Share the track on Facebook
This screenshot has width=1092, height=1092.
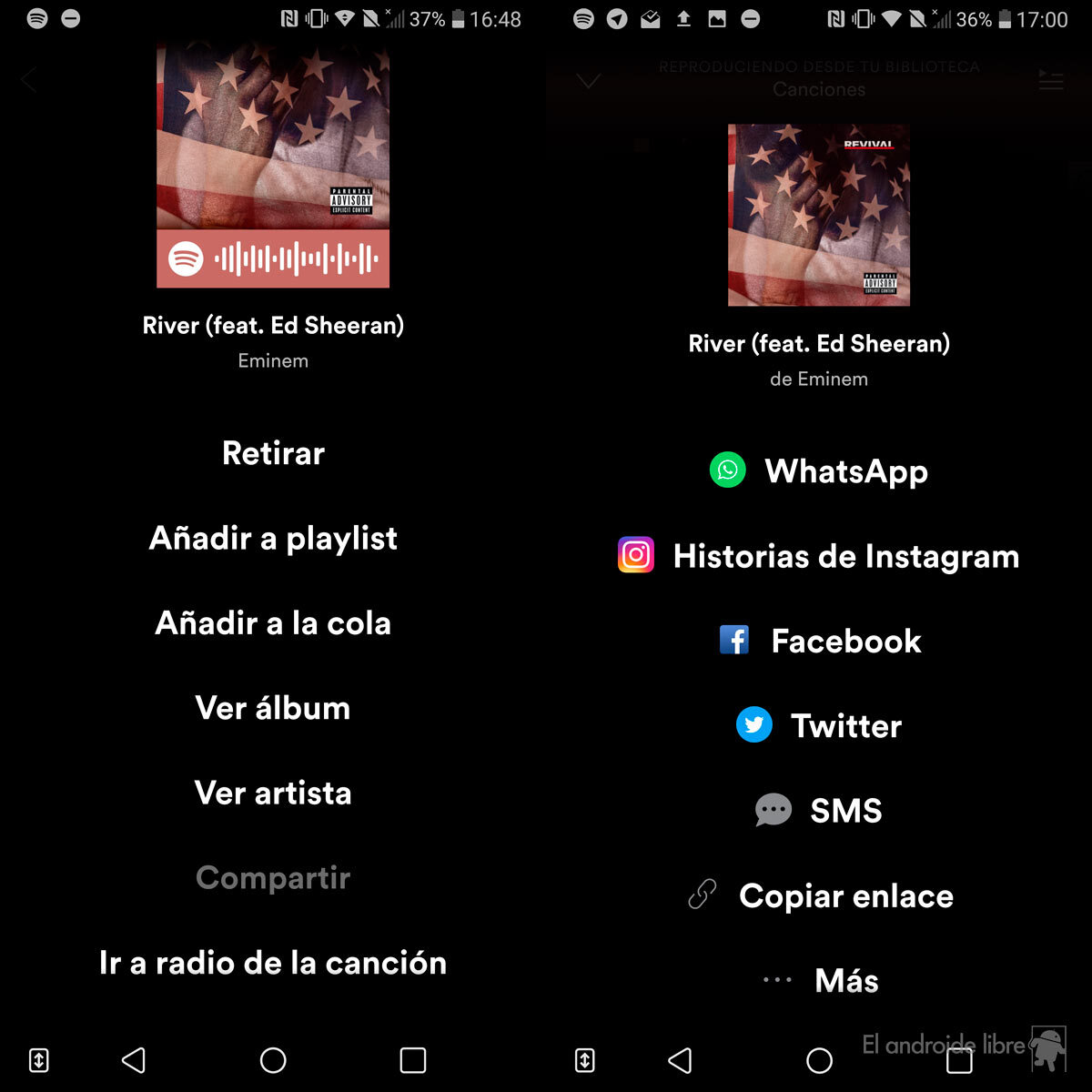[819, 641]
